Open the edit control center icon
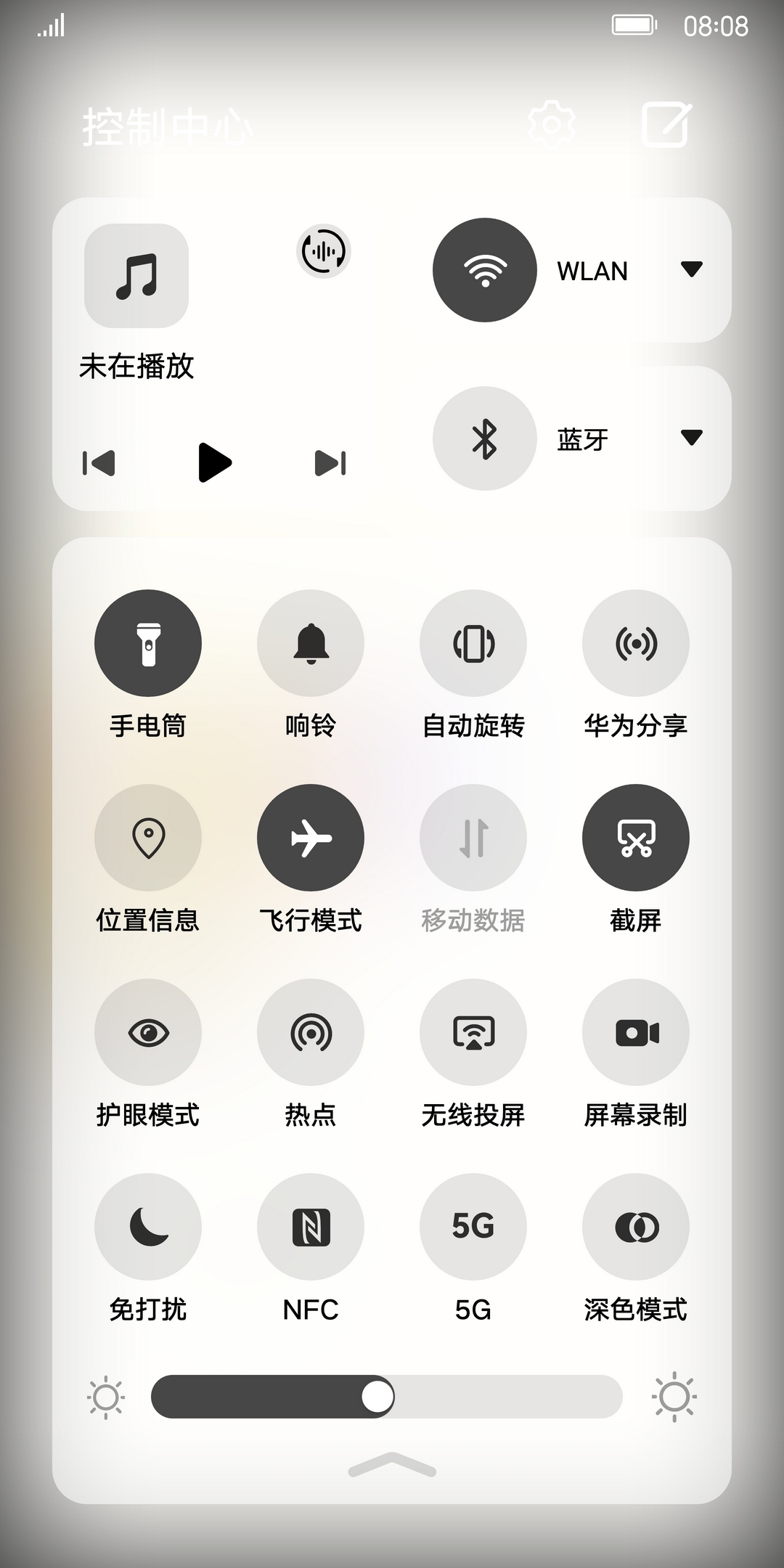This screenshot has height=1568, width=784. point(666,125)
